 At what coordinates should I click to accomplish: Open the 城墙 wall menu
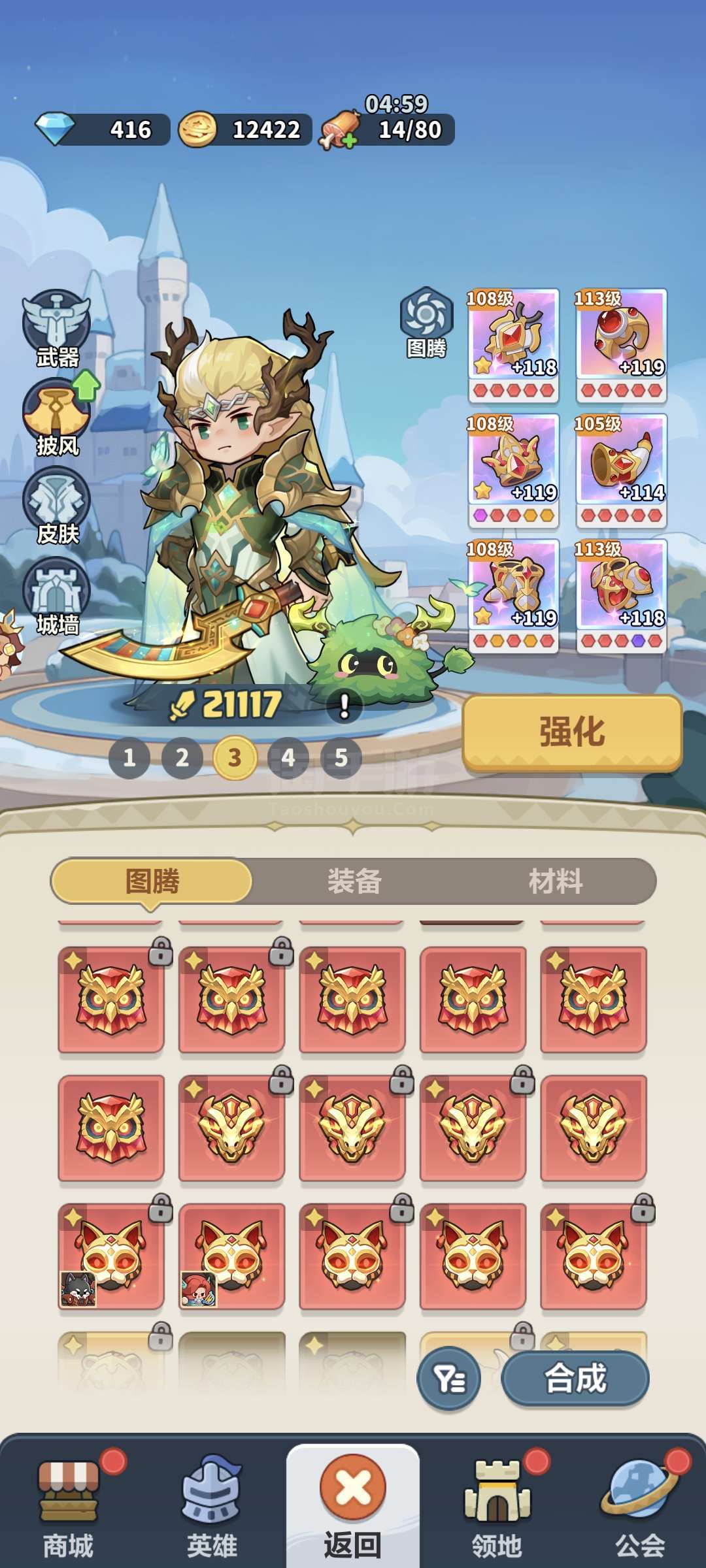point(57,596)
